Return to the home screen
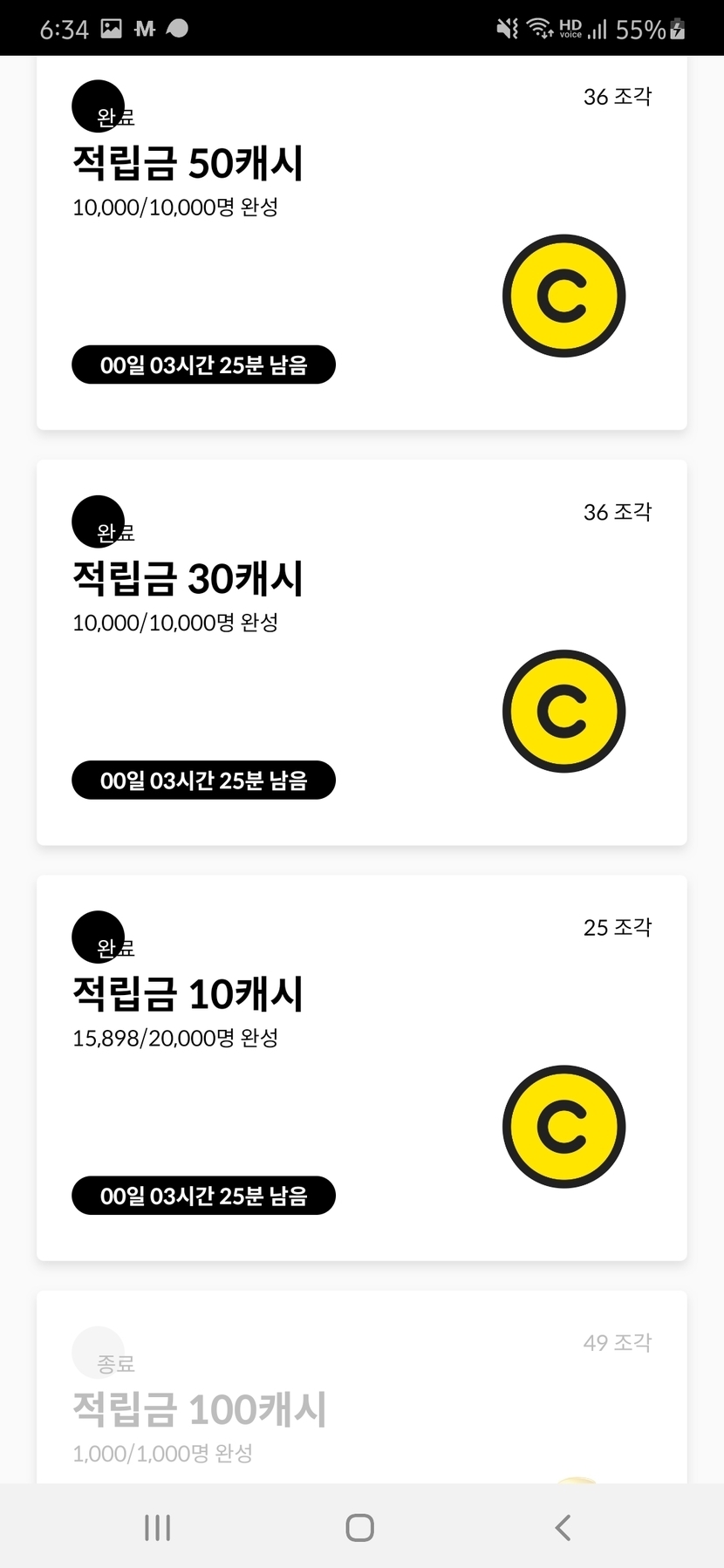Viewport: 724px width, 1568px height. (x=360, y=1527)
